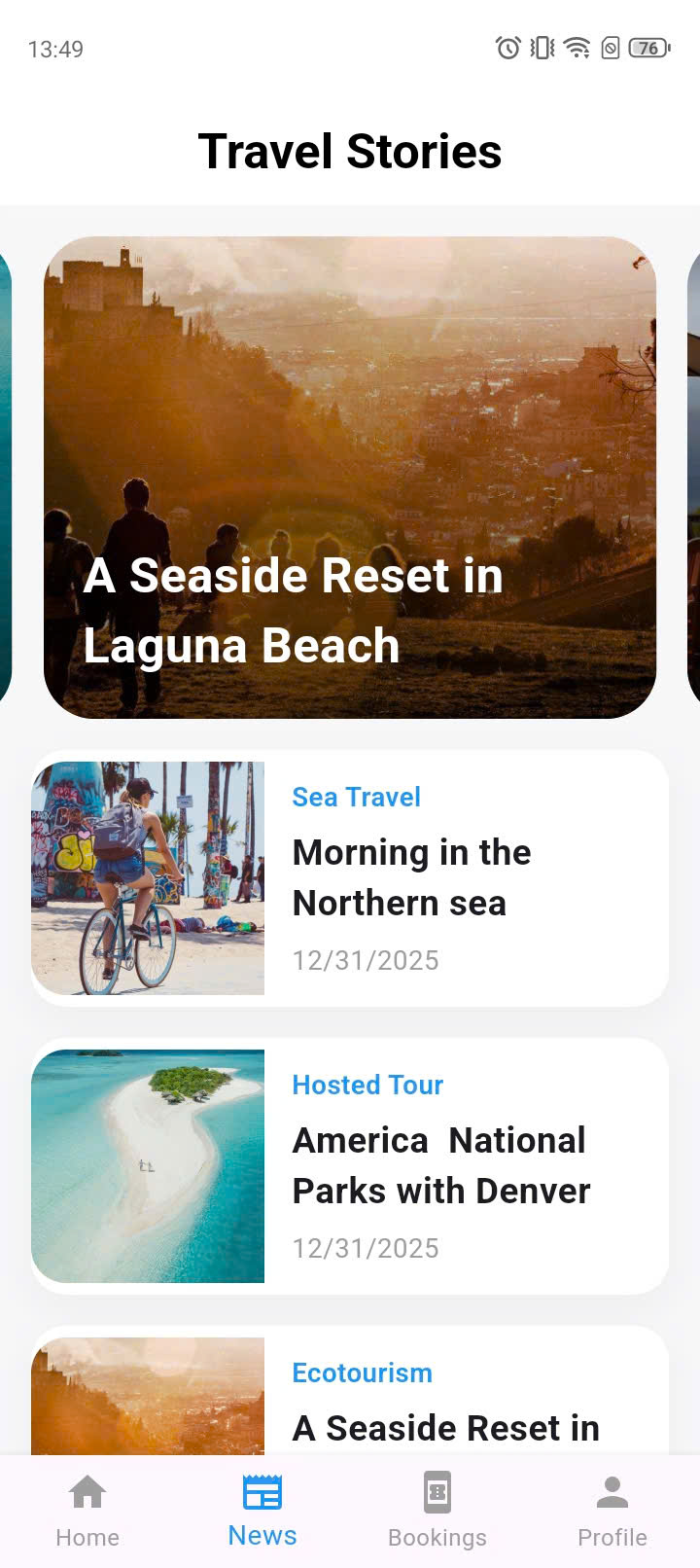Switch to the News tab

click(x=262, y=1508)
